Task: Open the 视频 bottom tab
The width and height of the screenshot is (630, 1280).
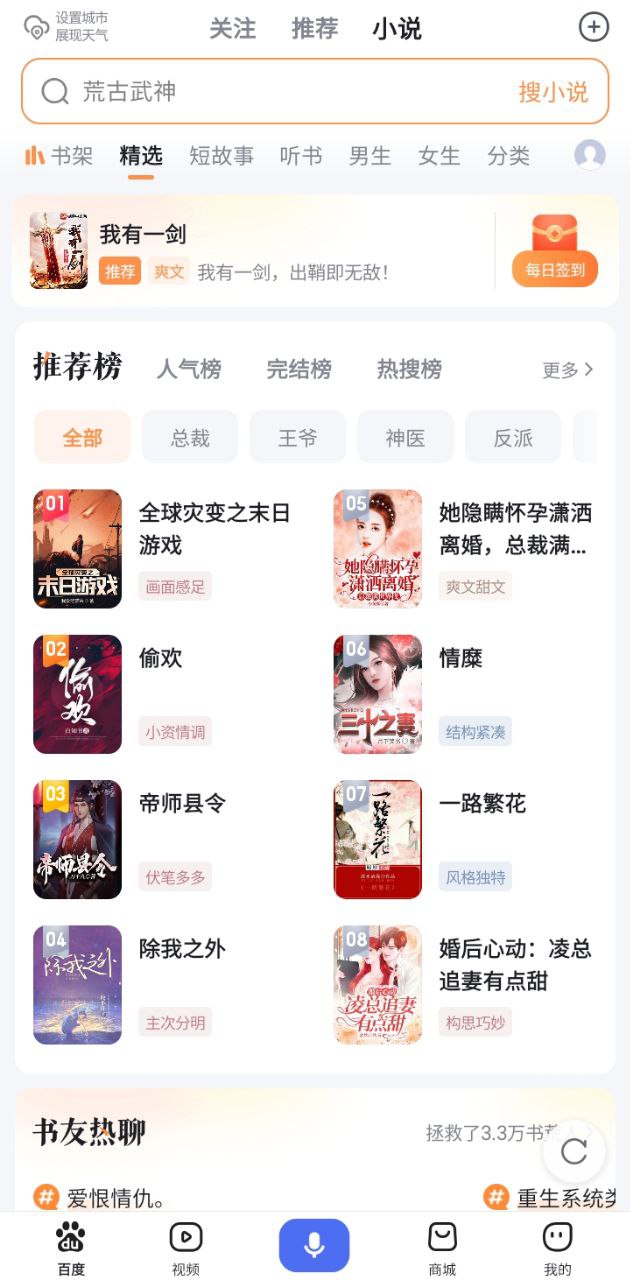Action: (x=186, y=1248)
